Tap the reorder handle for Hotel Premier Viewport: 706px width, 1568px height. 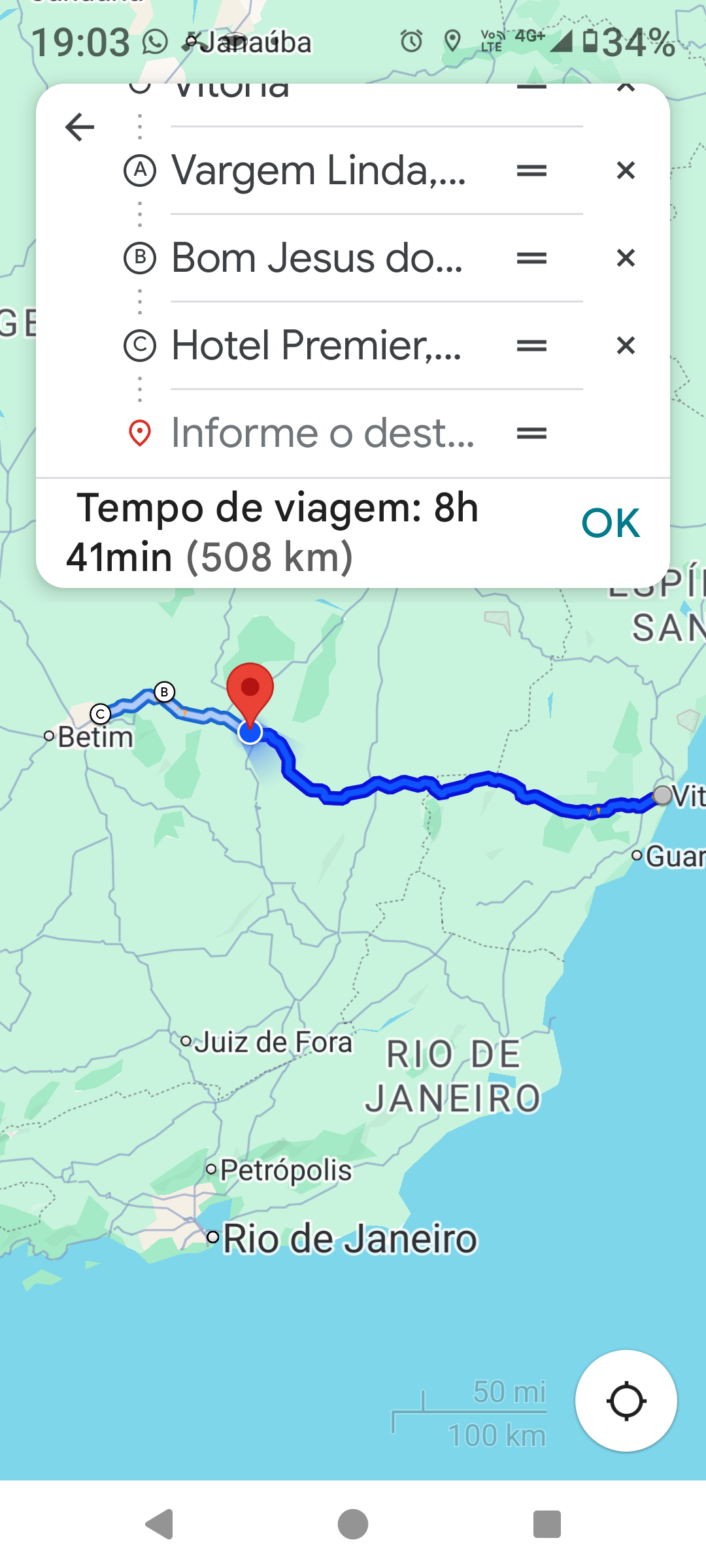531,346
